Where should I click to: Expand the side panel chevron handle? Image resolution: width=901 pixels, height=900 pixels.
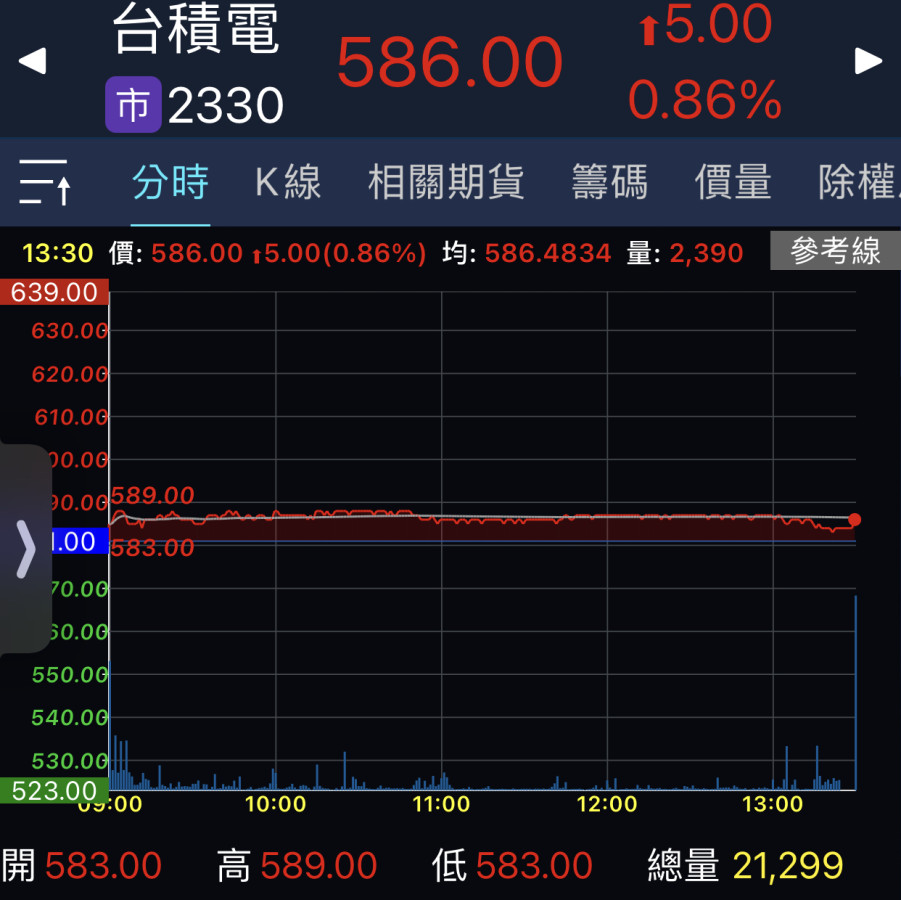[x=25, y=549]
